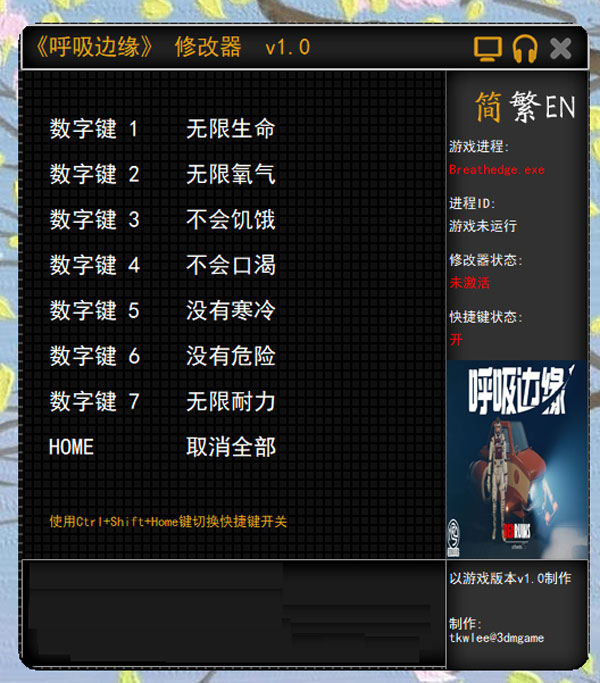
Task: Close the trainer window
Action: coord(561,47)
